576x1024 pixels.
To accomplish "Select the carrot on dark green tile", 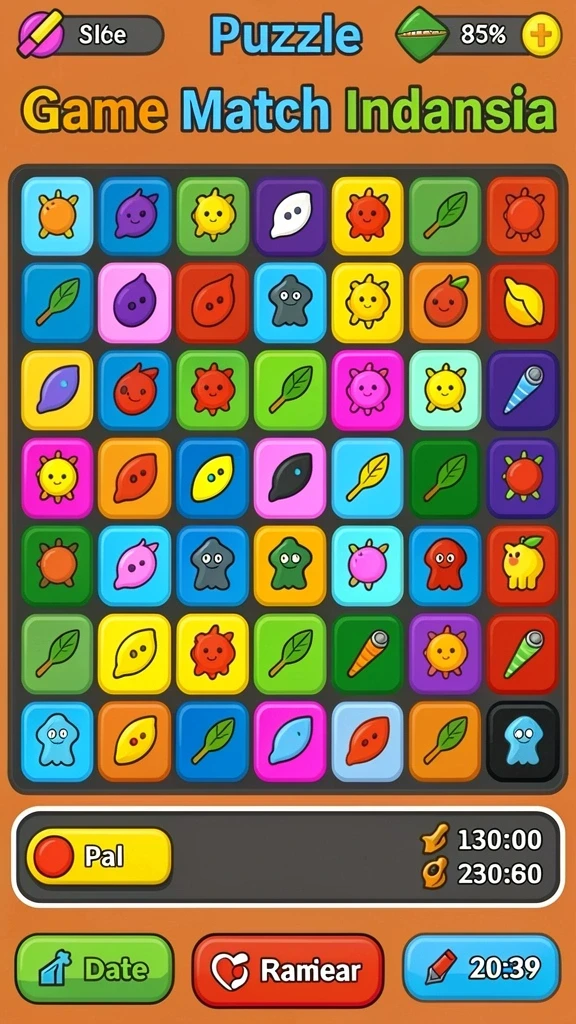I will [368, 654].
